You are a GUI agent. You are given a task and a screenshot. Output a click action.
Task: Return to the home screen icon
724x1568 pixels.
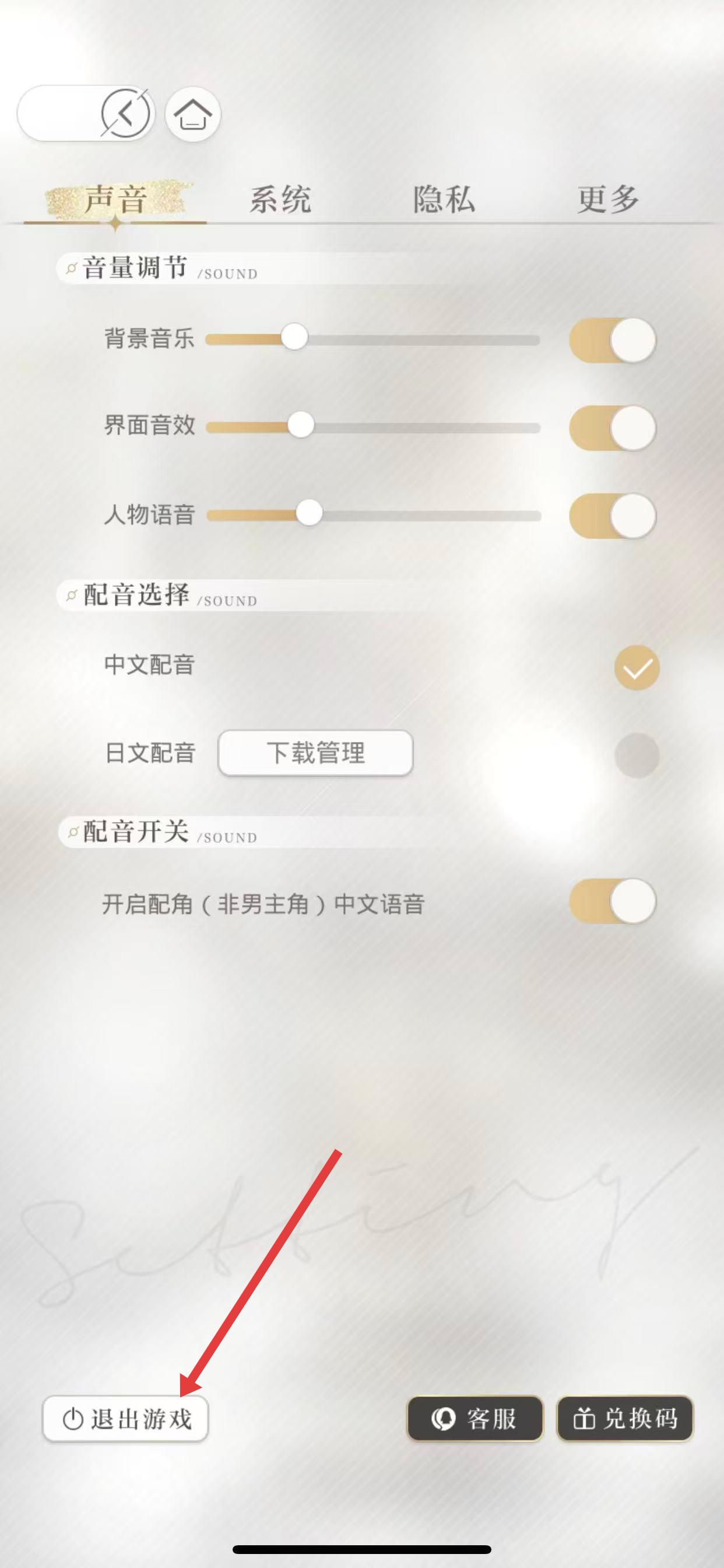click(193, 114)
